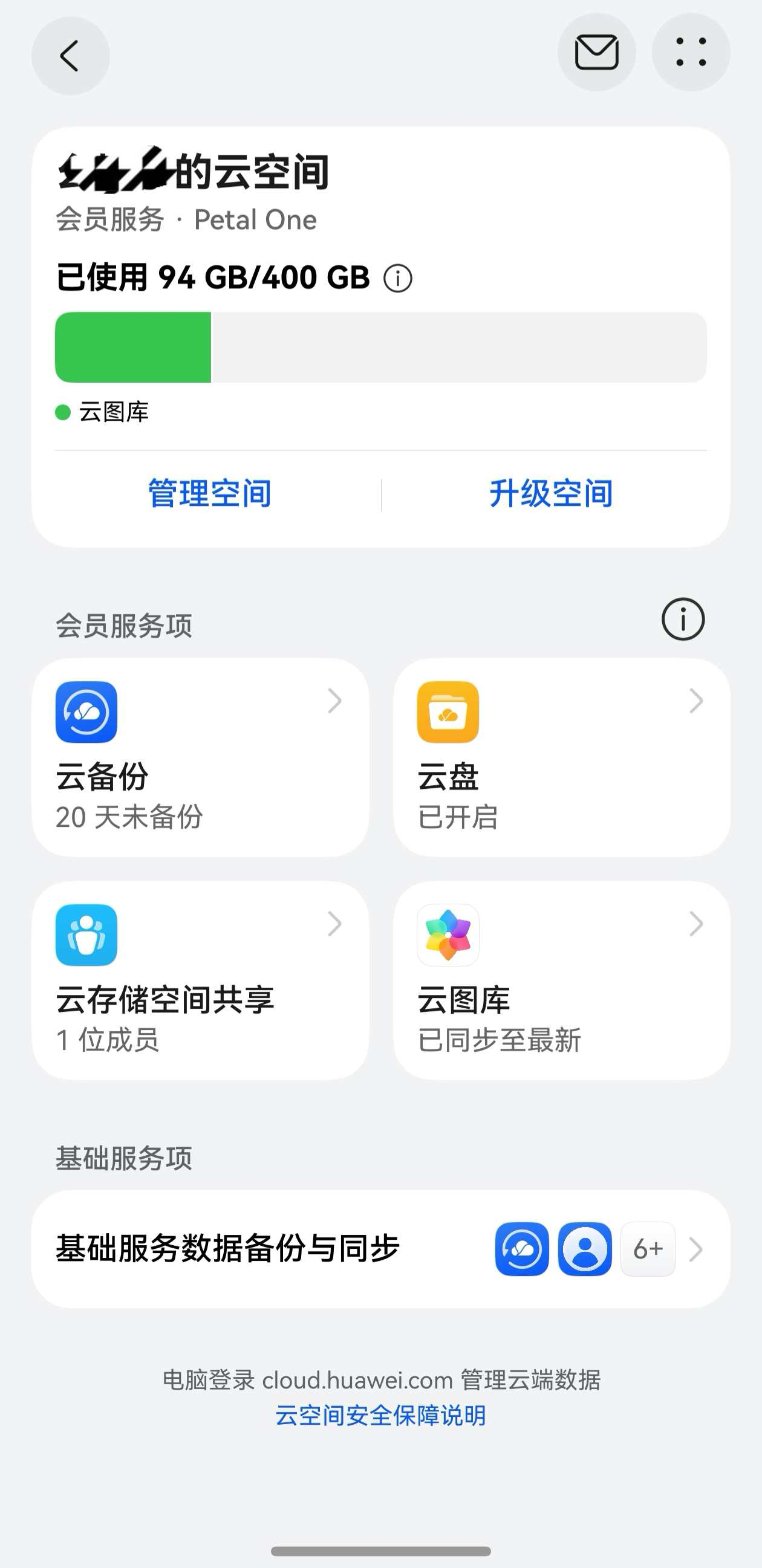The width and height of the screenshot is (762, 1568).
Task: Open the 云存储空间共享 card
Action: (200, 980)
